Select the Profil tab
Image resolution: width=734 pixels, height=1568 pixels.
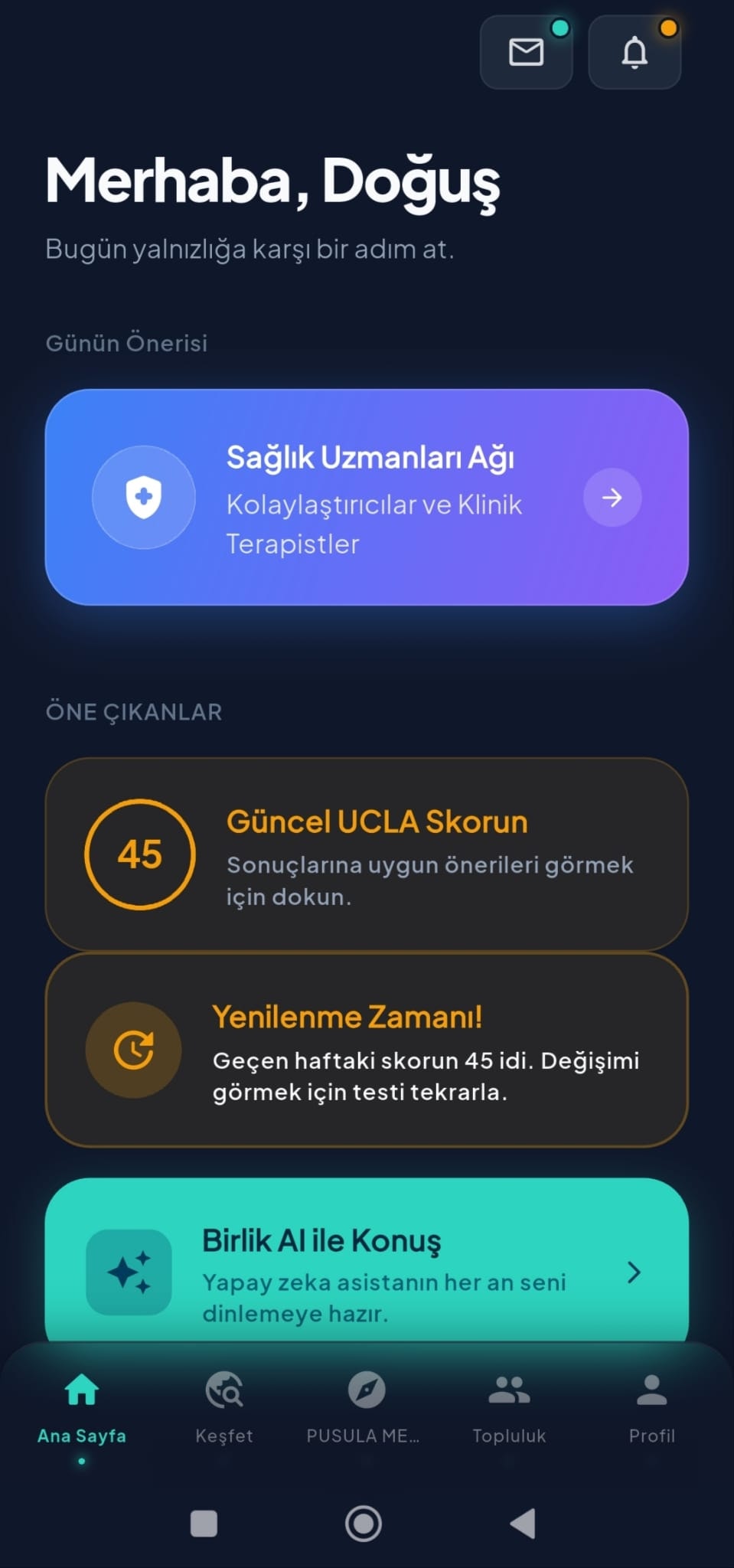pyautogui.click(x=651, y=1407)
